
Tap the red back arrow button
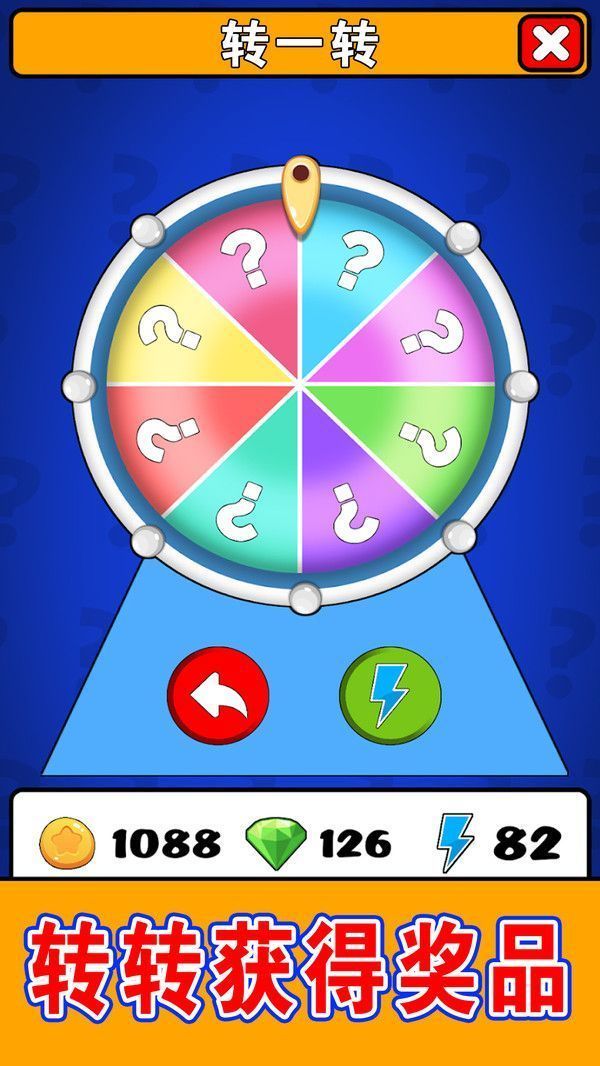tap(218, 696)
